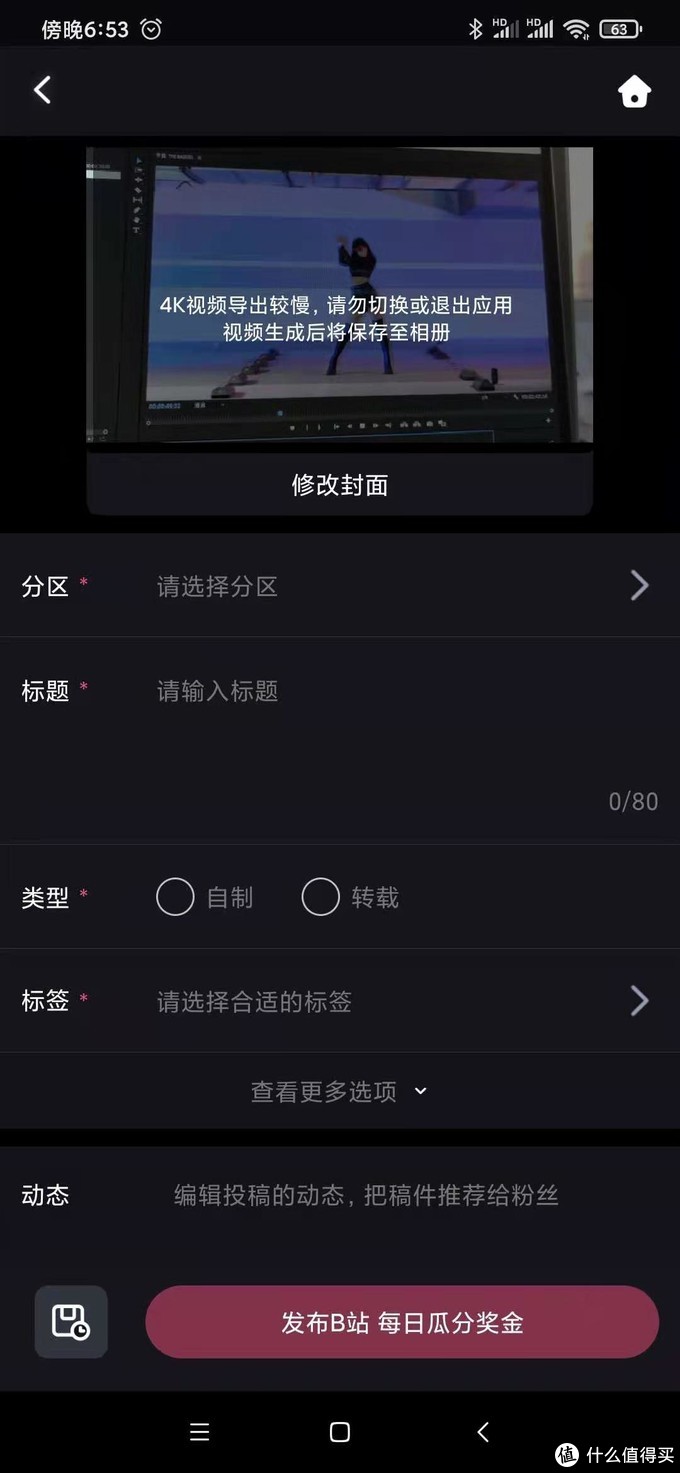Expand 查看更多选项
Image resolution: width=680 pixels, height=1473 pixels.
pos(339,1091)
